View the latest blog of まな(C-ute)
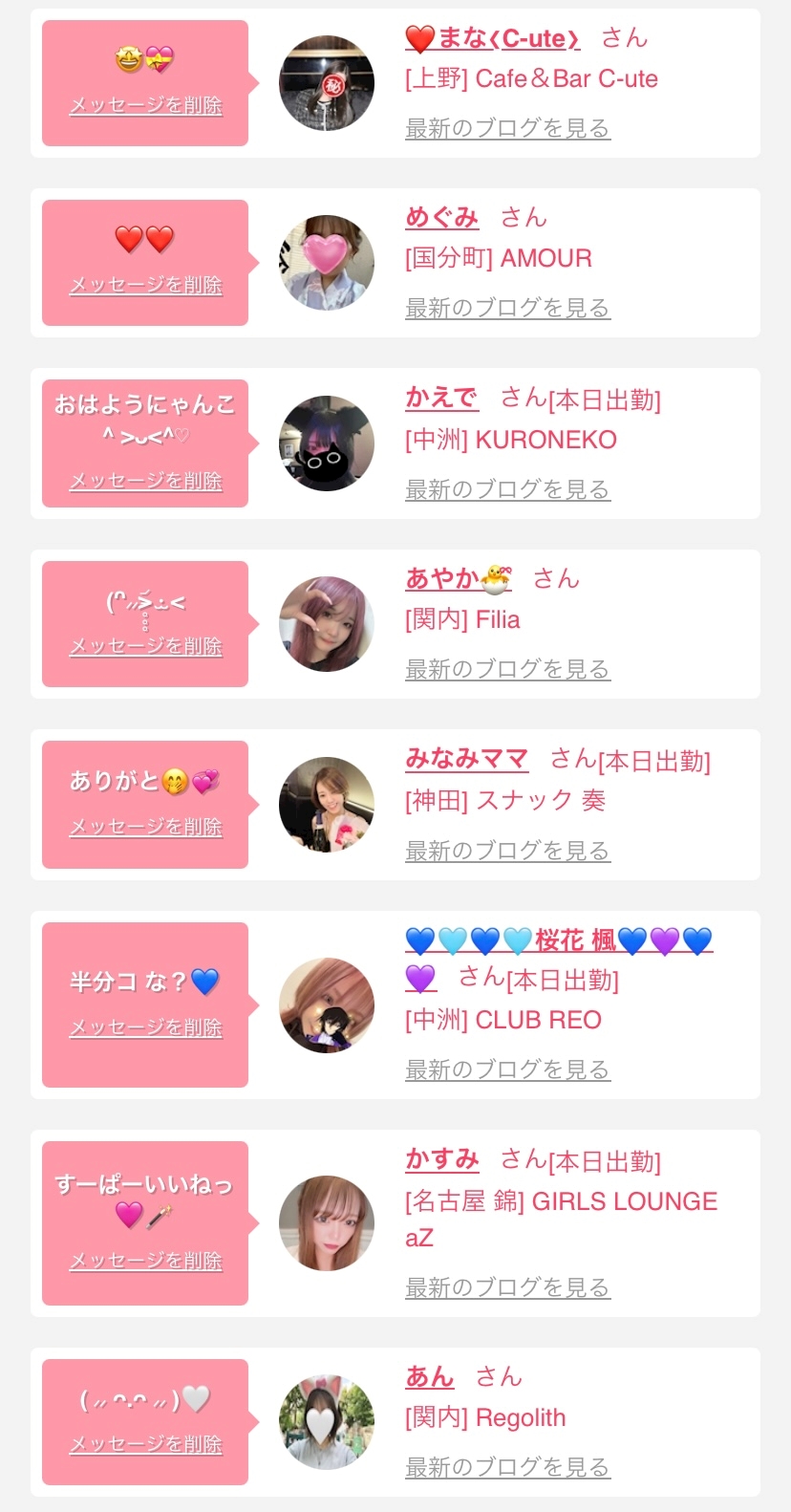This screenshot has width=791, height=1512. pos(507,128)
